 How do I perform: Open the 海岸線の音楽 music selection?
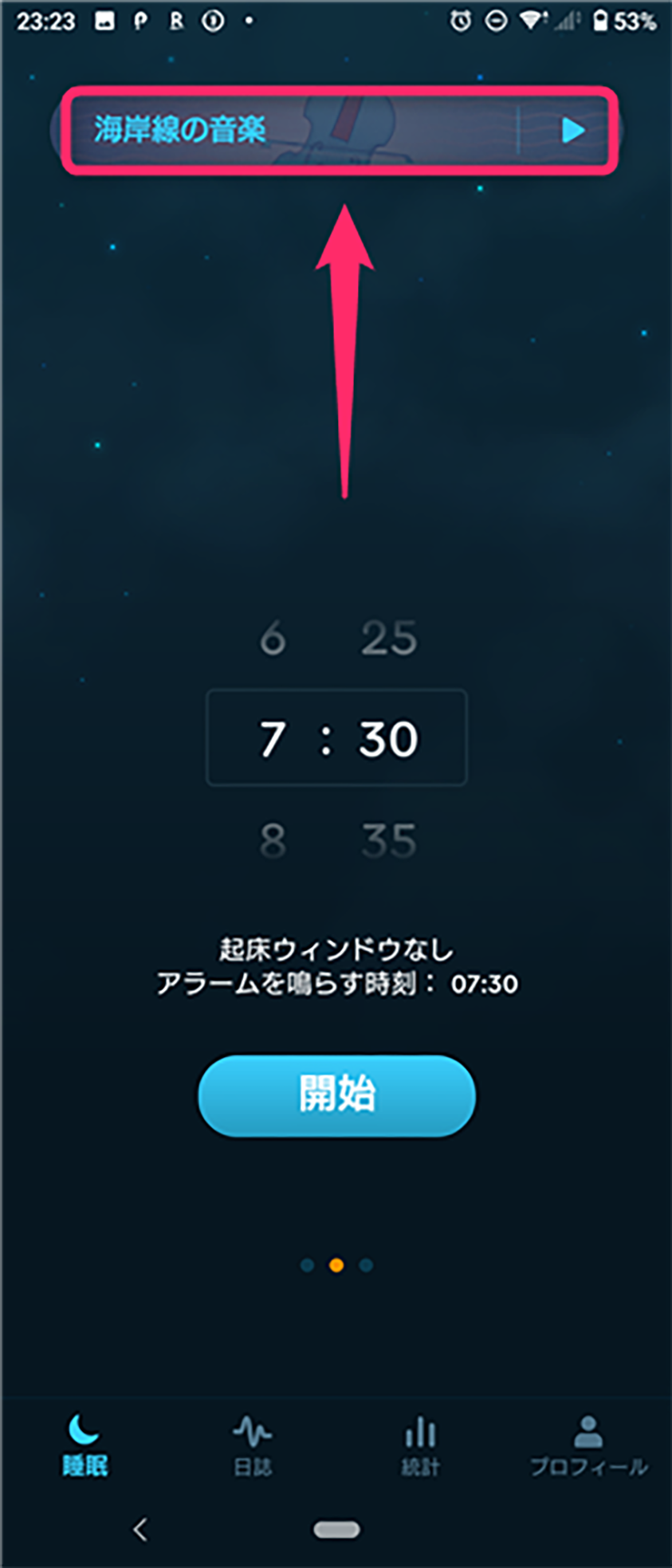239,130
